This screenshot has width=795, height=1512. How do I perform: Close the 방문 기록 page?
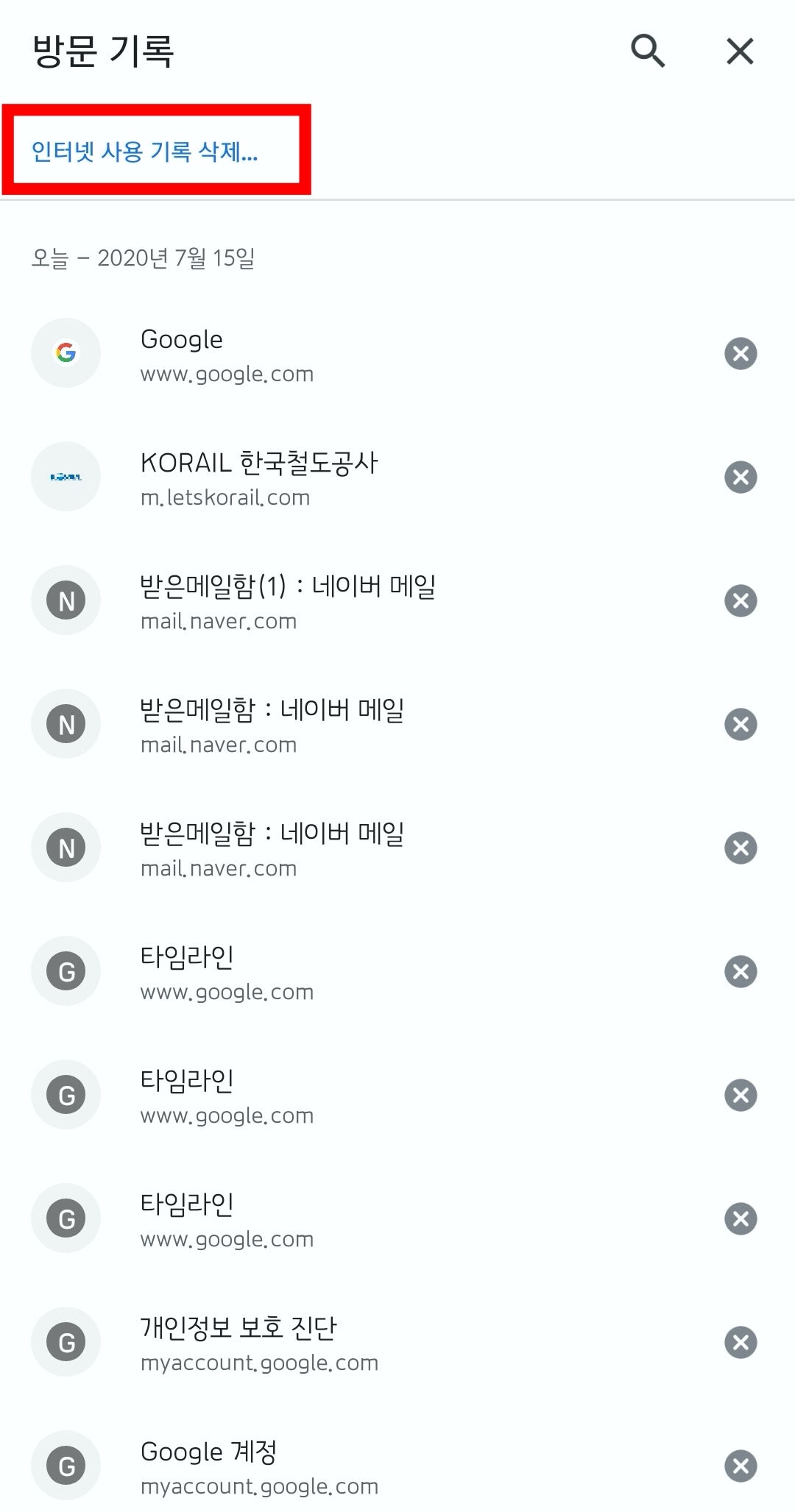click(740, 51)
